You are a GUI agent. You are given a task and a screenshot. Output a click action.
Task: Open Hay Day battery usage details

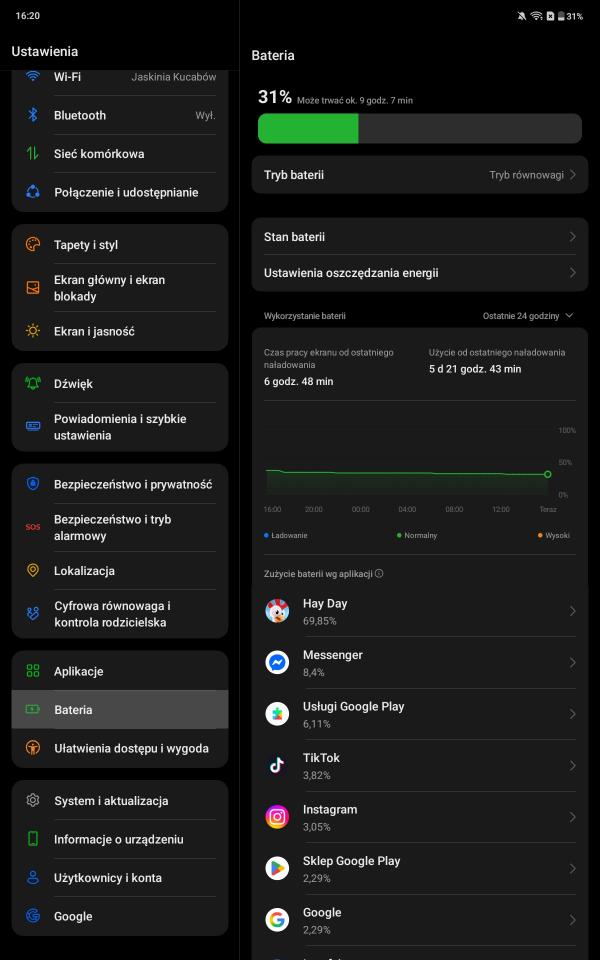click(419, 611)
